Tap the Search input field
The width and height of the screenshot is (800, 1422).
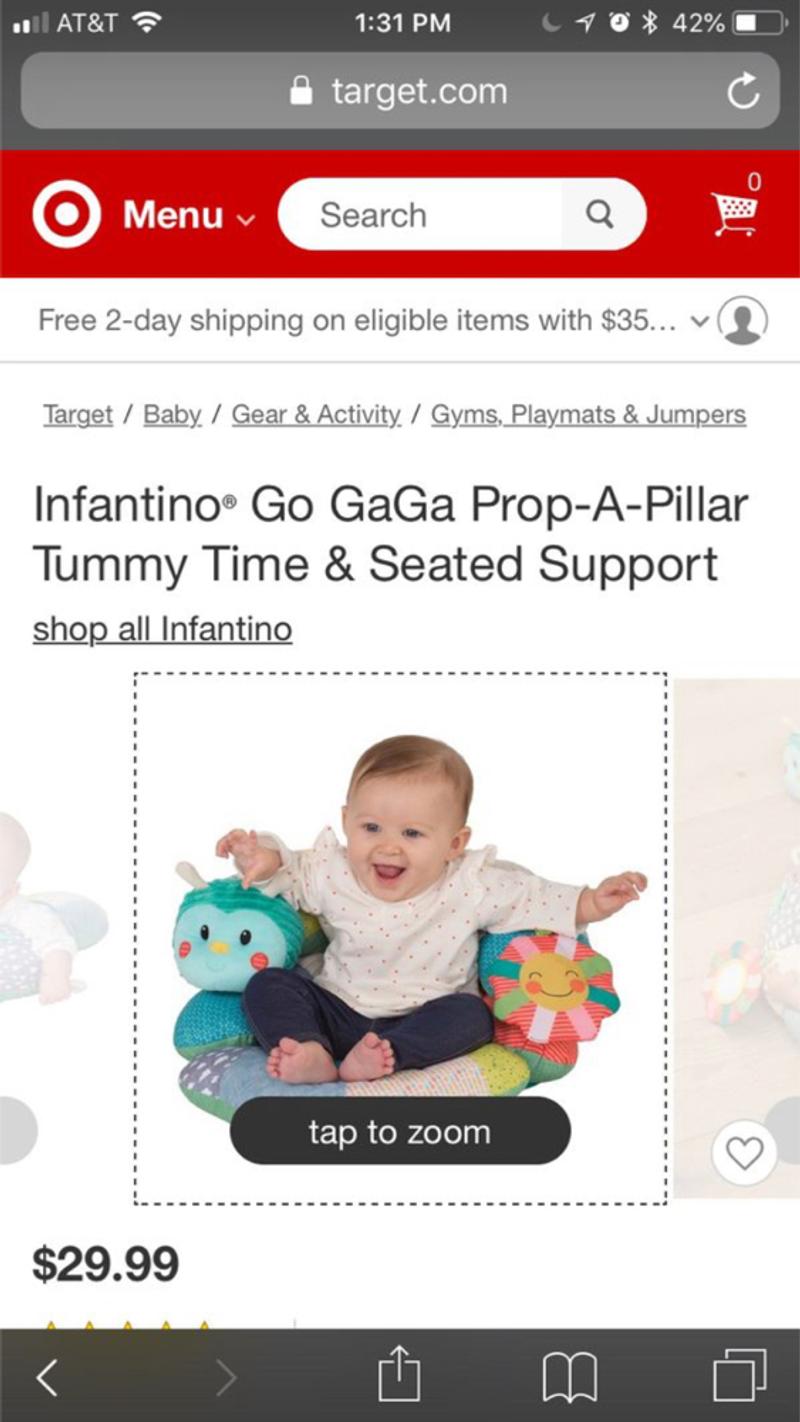coord(420,215)
